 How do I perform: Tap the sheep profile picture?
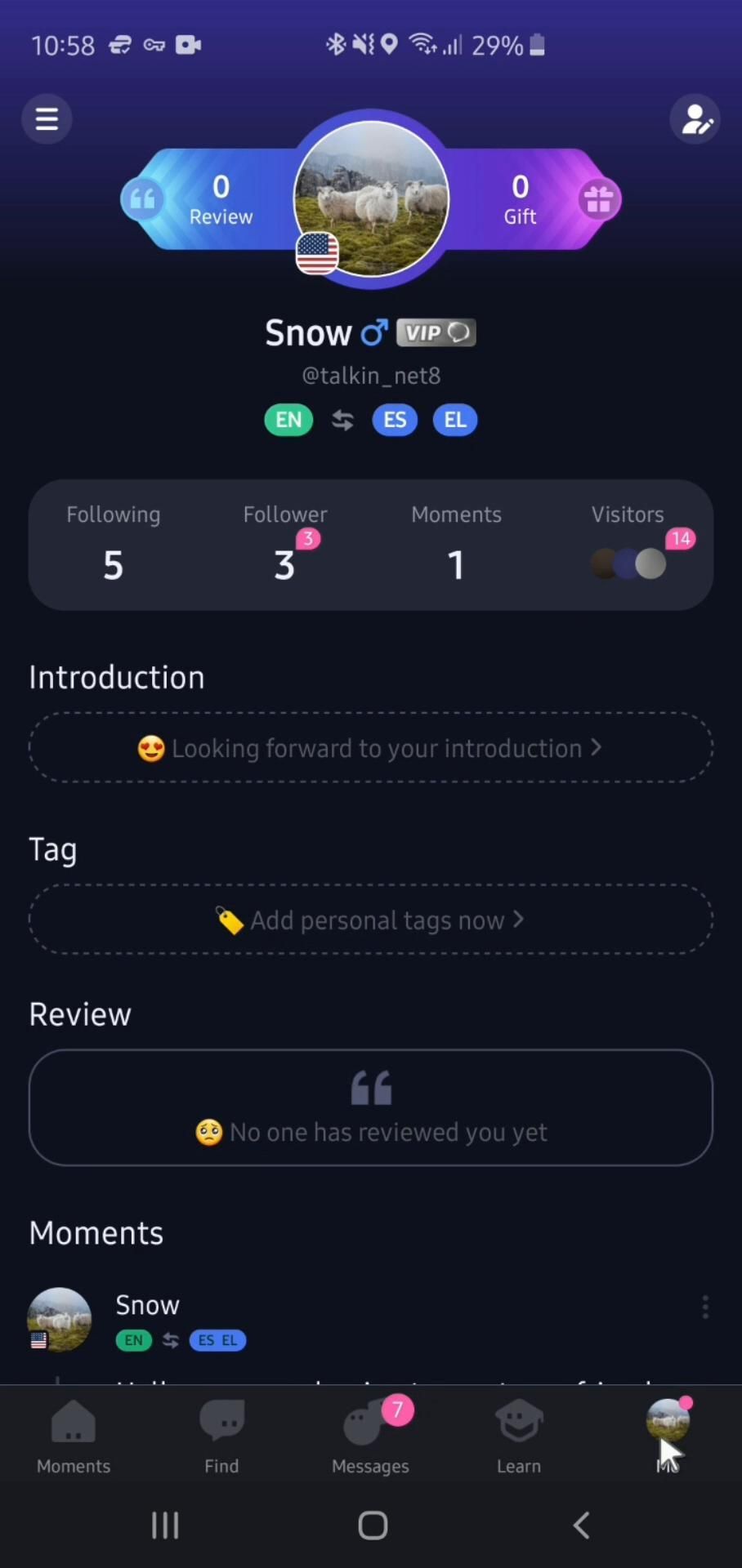click(372, 198)
